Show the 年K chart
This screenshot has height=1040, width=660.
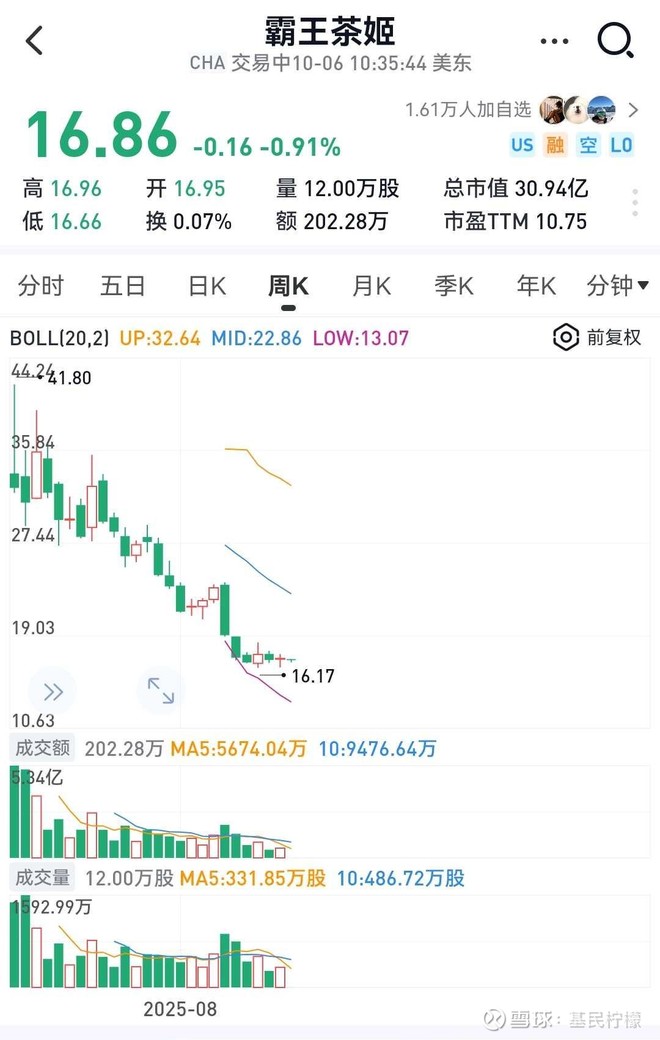pos(535,287)
